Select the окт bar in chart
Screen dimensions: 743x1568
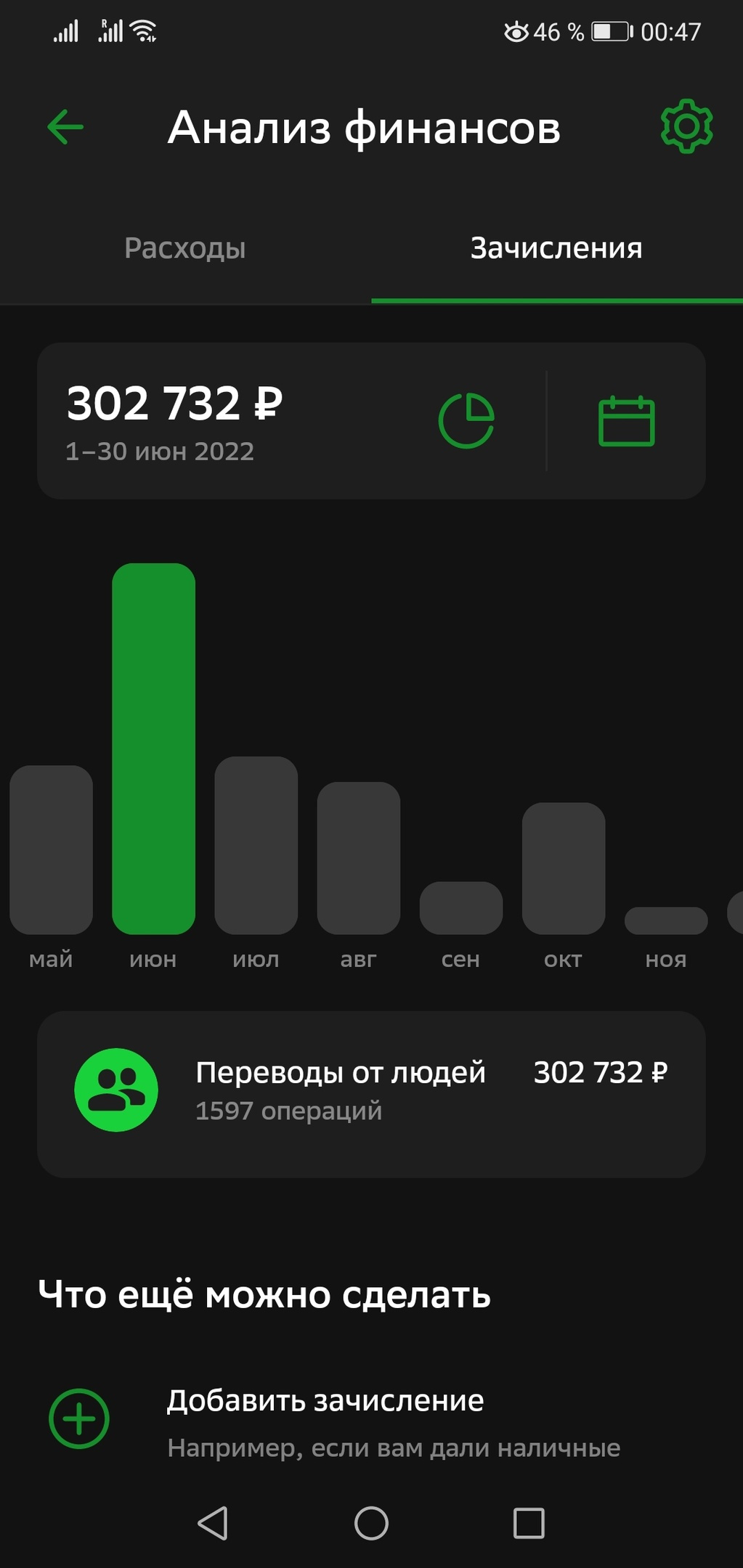click(x=563, y=868)
